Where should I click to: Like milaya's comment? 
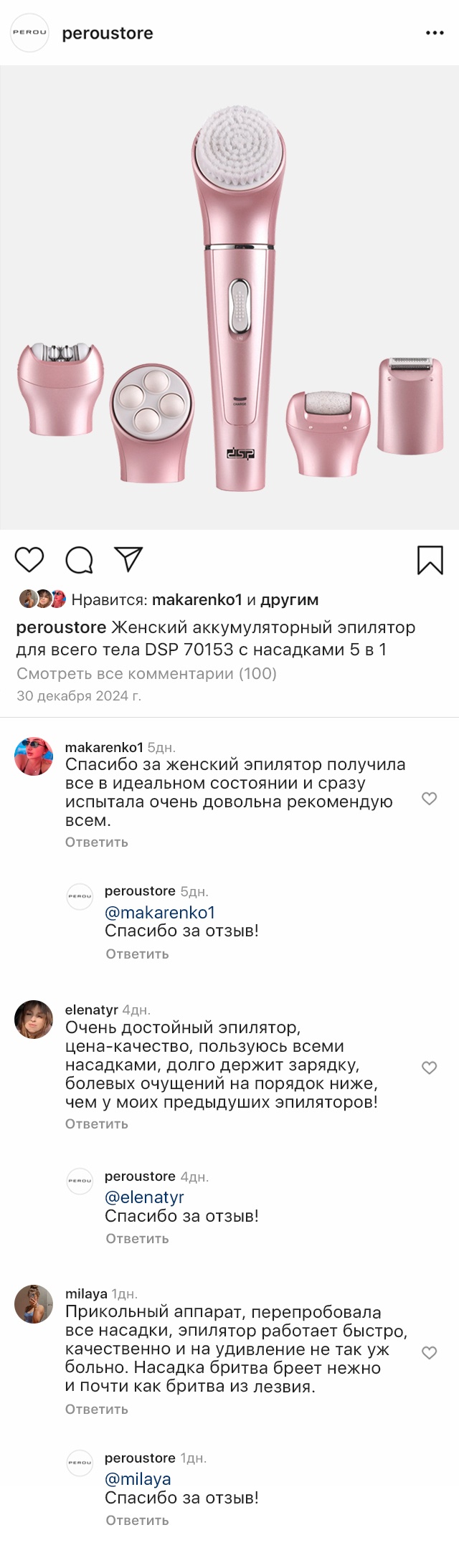click(x=429, y=1353)
